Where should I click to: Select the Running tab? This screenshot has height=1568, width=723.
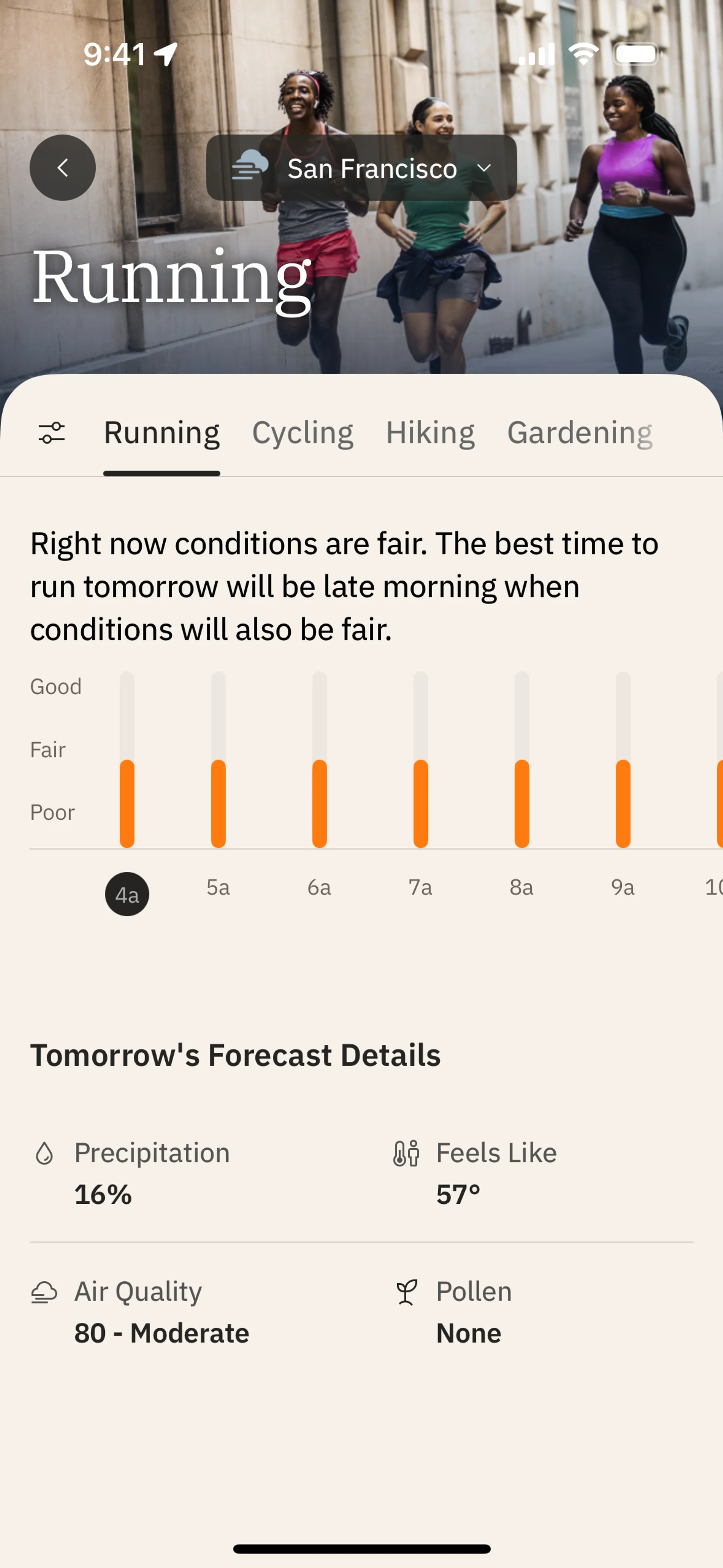[x=161, y=433]
